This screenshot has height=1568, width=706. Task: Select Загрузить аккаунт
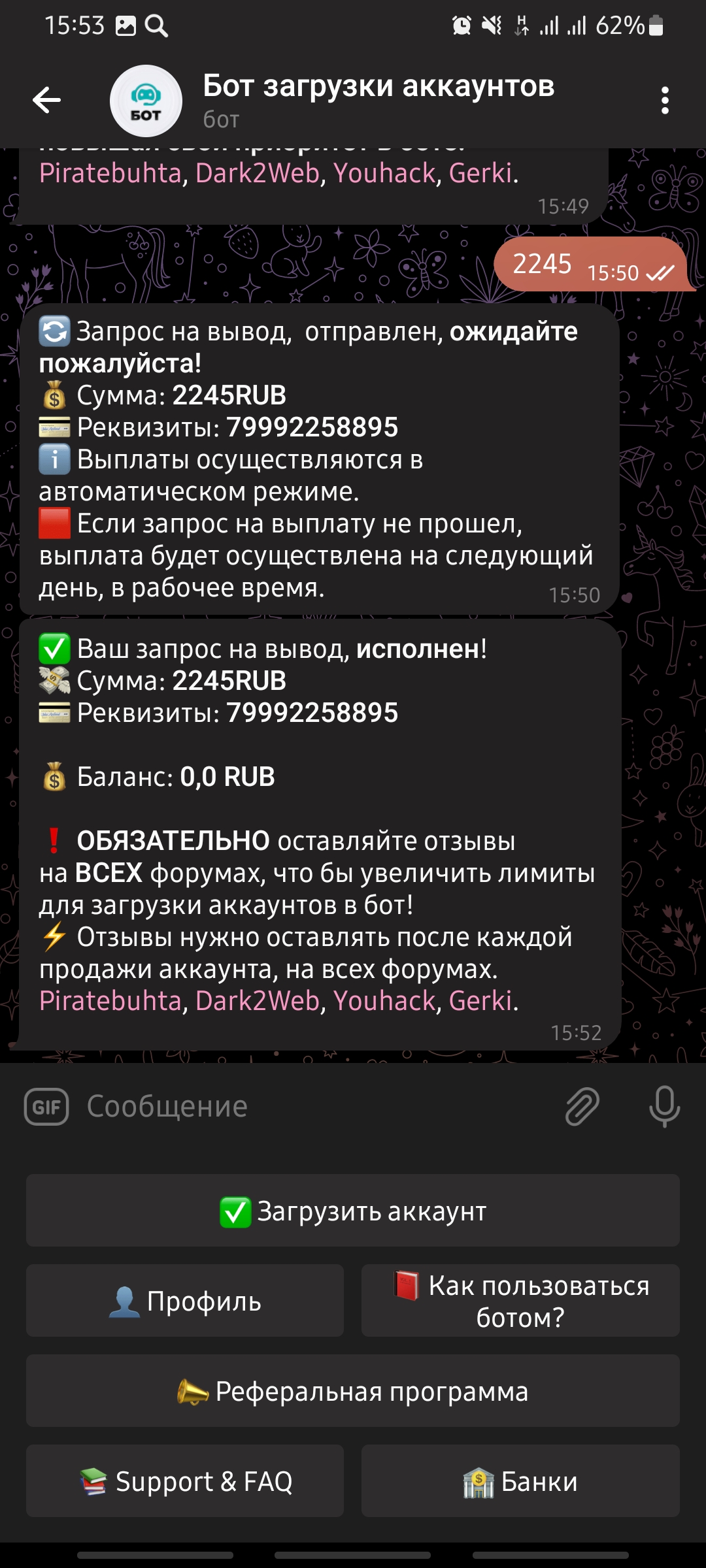click(353, 1211)
